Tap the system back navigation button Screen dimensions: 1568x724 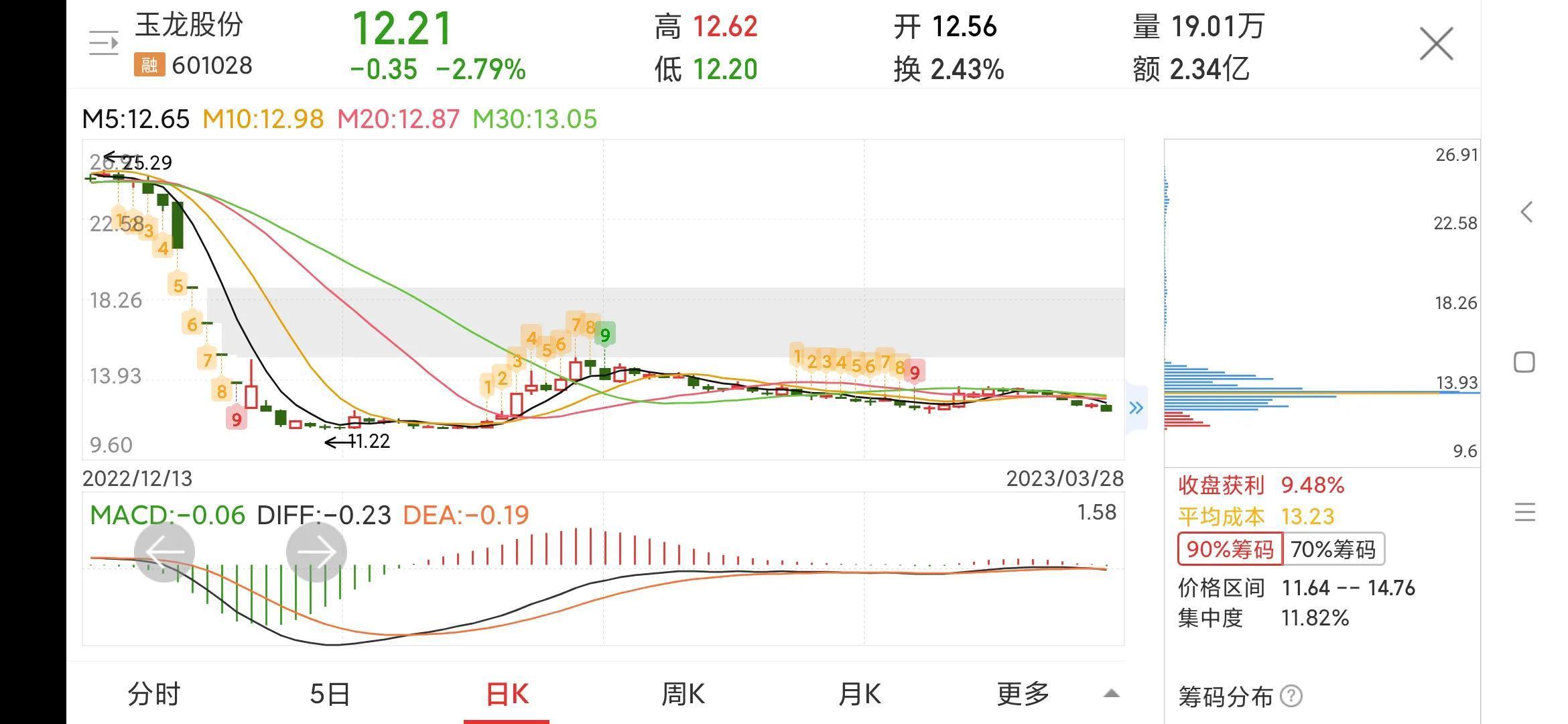tap(1526, 213)
